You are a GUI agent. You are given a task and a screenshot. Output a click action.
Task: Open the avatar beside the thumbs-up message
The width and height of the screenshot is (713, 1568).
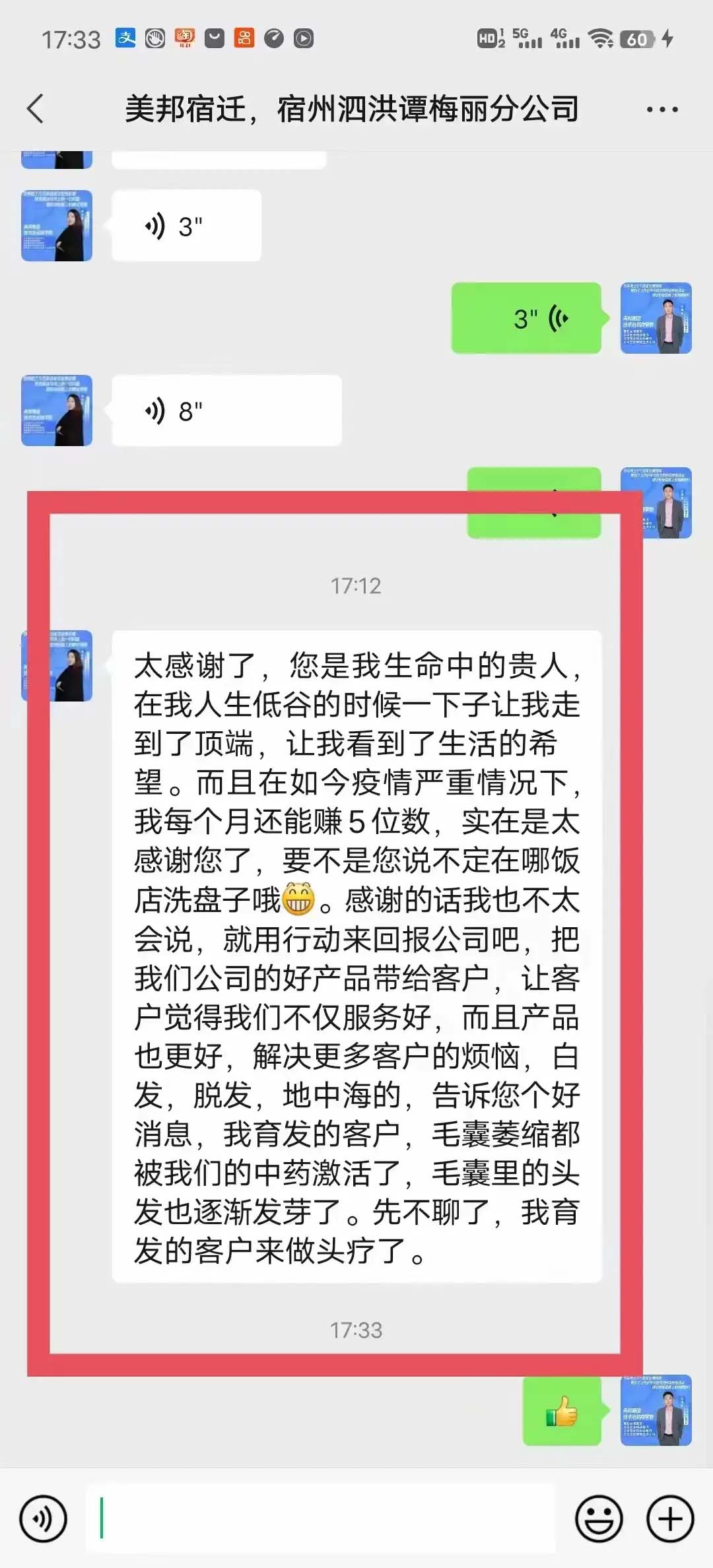click(656, 1410)
